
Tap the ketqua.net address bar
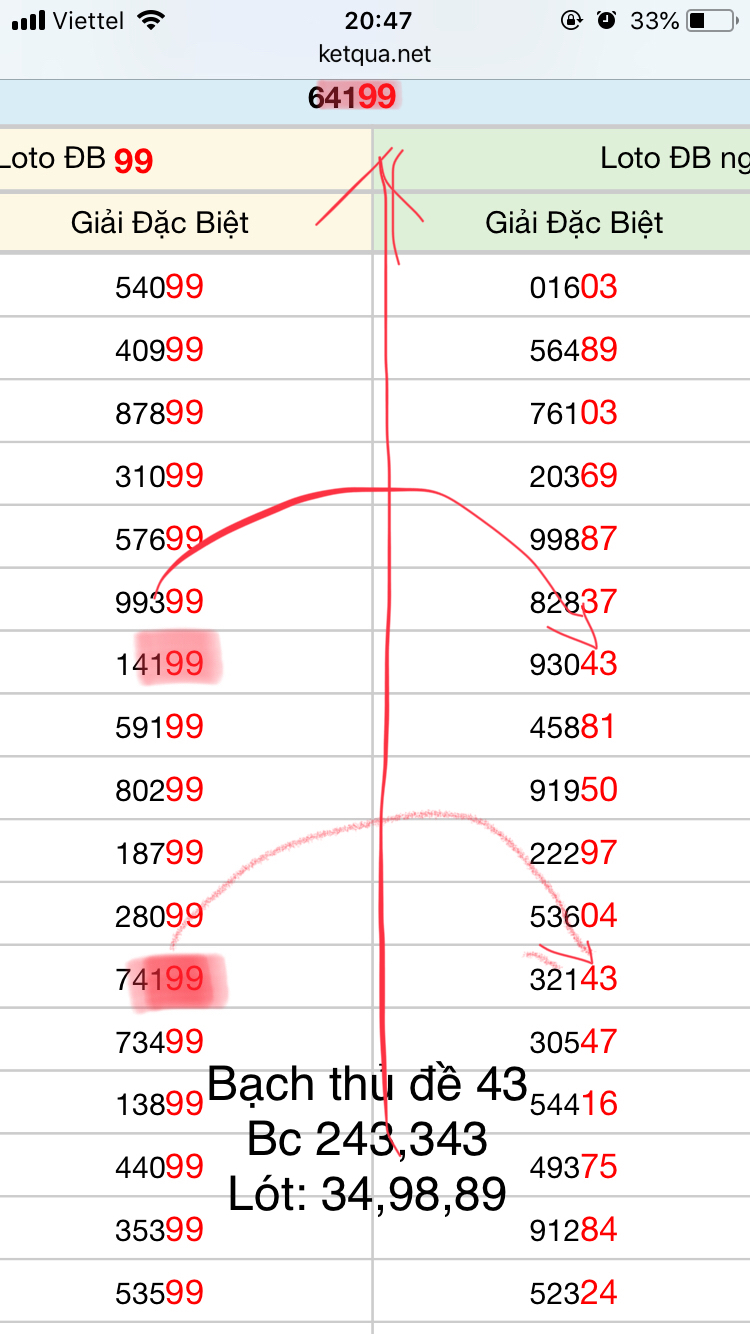coord(375,54)
